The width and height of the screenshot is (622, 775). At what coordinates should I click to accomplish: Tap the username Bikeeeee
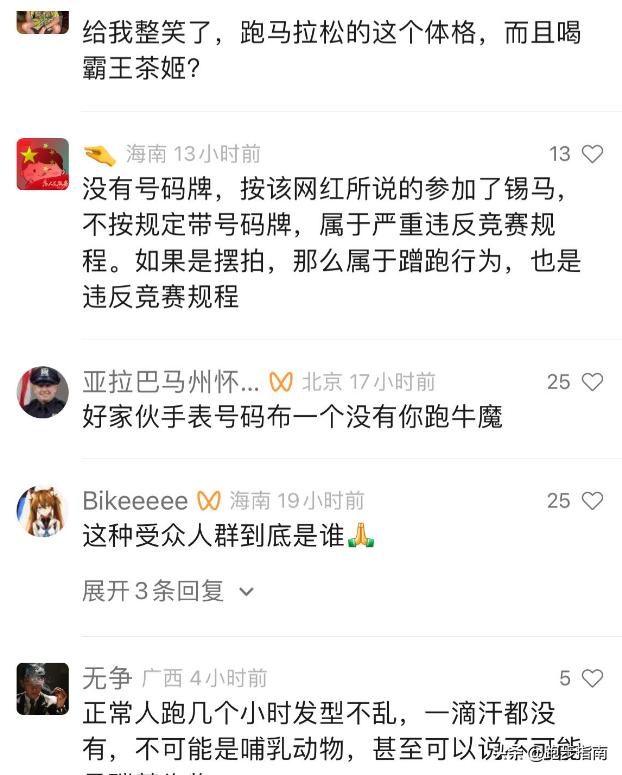[135, 501]
